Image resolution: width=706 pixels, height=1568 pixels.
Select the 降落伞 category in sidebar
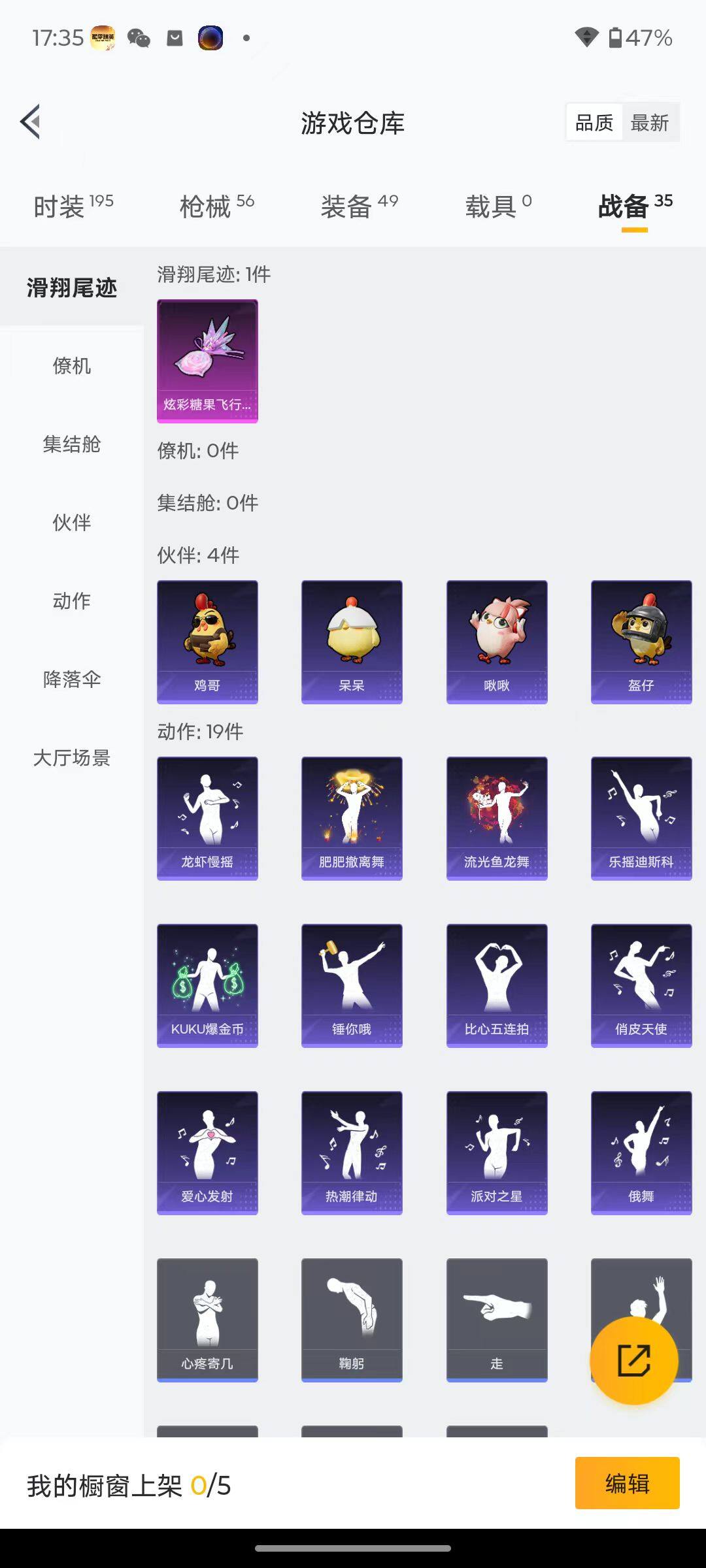click(71, 679)
